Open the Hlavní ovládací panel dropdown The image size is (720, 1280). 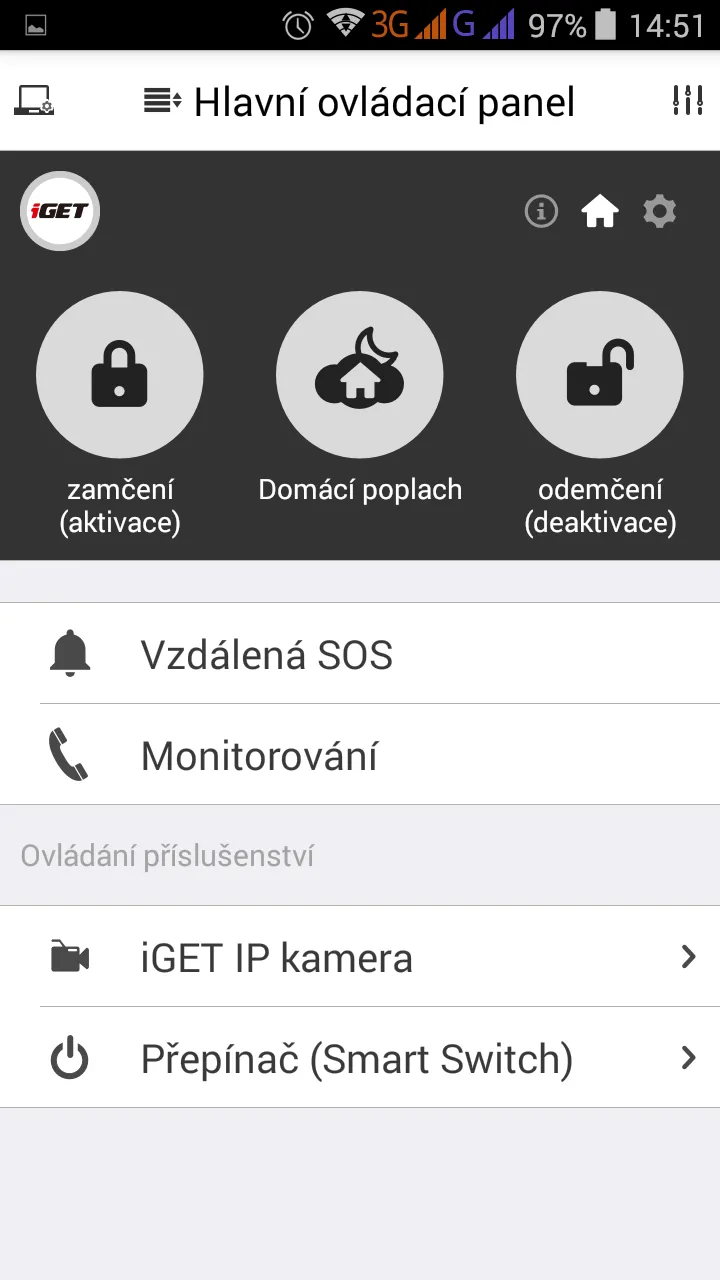360,102
